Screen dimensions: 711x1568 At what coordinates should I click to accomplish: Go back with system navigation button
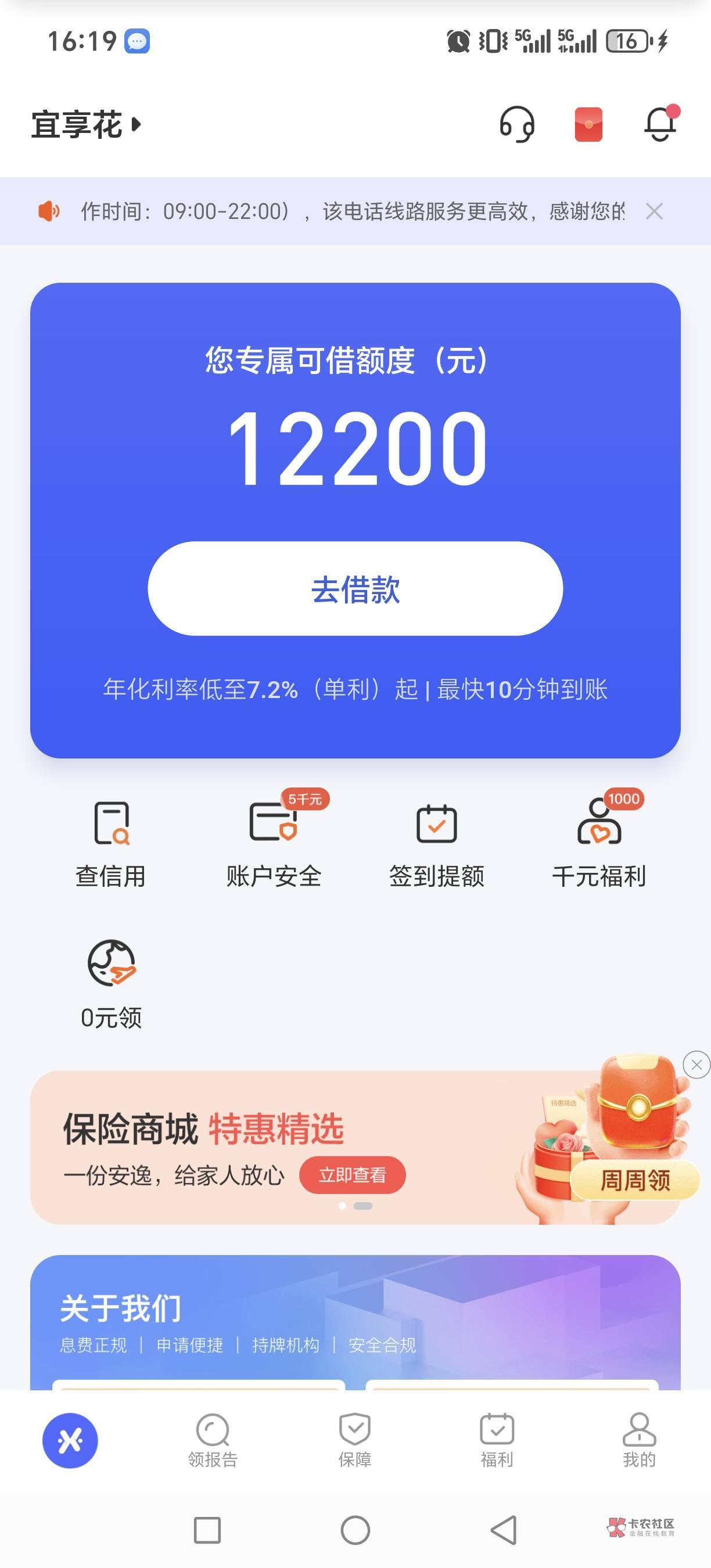click(504, 1530)
